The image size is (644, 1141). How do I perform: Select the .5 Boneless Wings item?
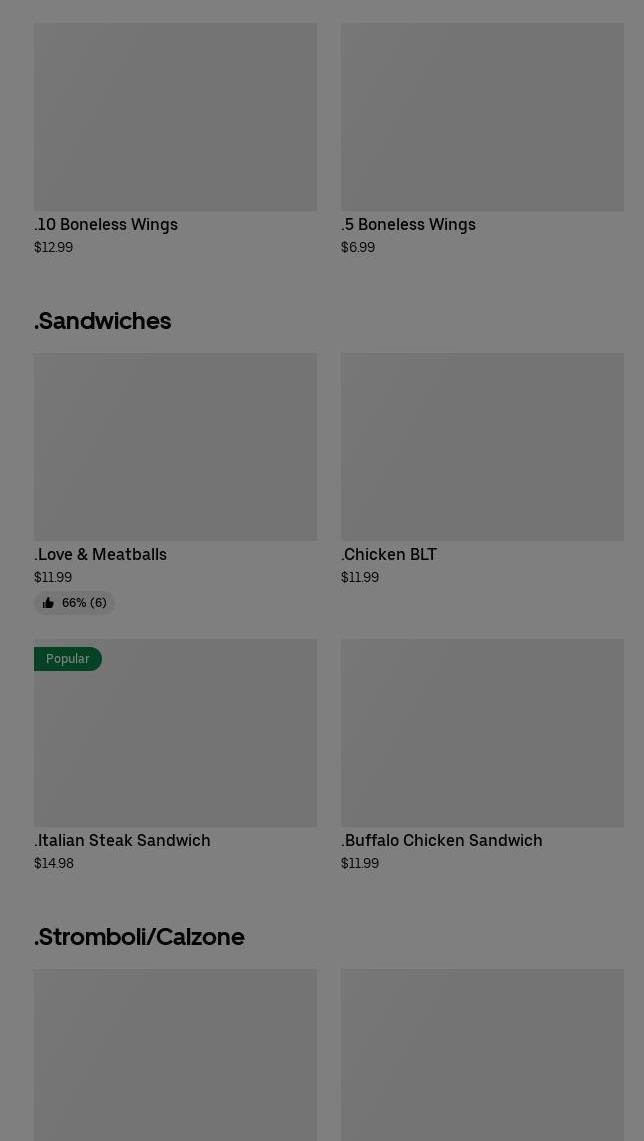coord(482,139)
